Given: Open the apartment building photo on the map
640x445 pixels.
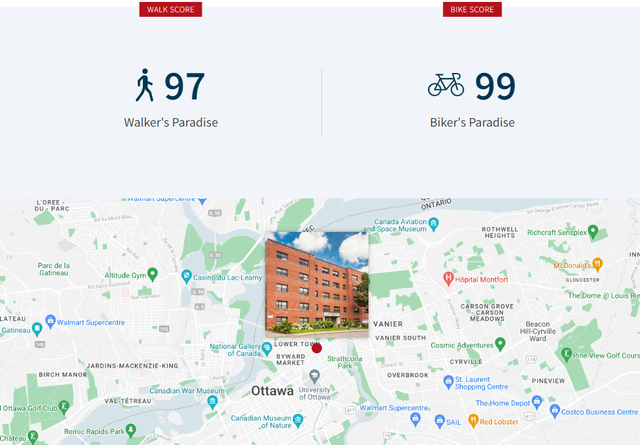Looking at the screenshot, I should [316, 283].
